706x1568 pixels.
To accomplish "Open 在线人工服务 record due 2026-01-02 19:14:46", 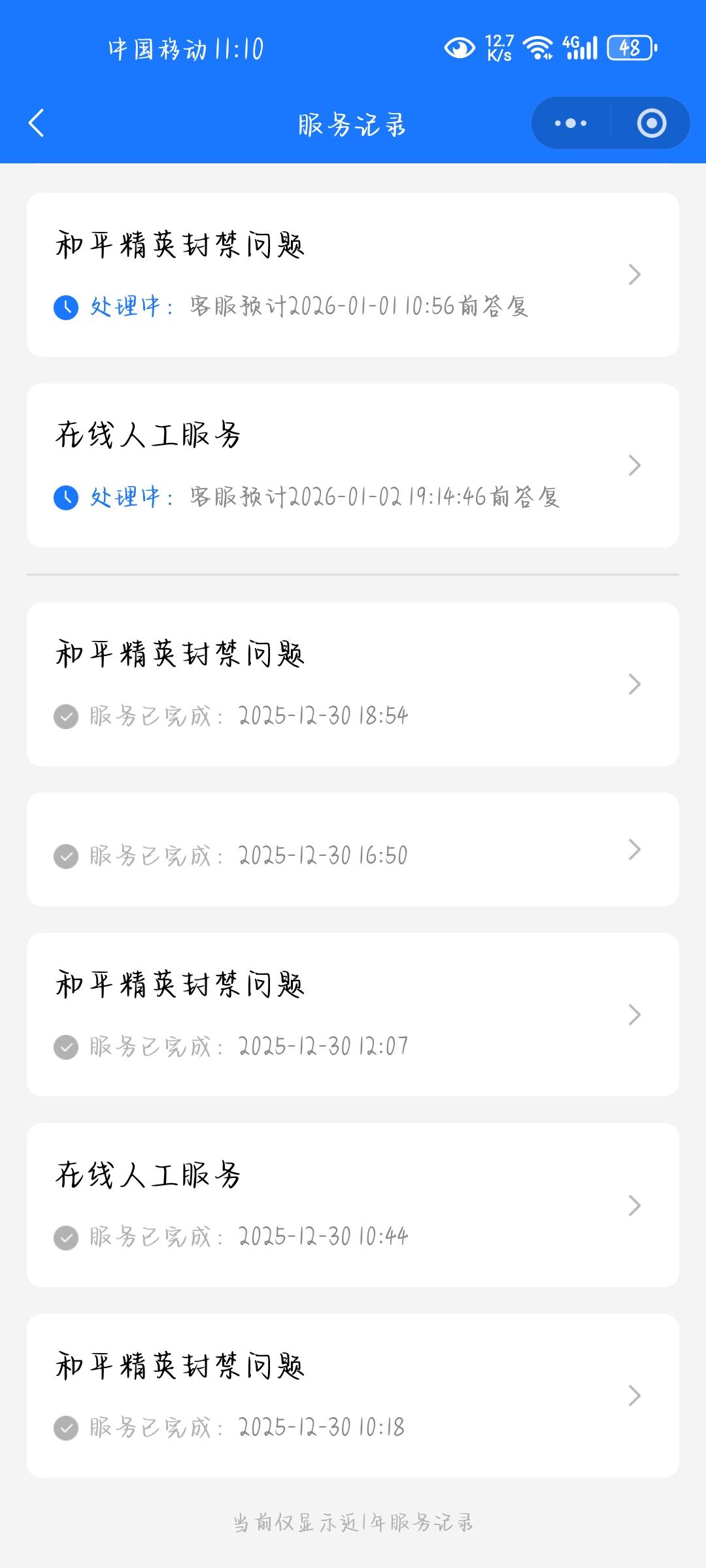I will (x=352, y=465).
